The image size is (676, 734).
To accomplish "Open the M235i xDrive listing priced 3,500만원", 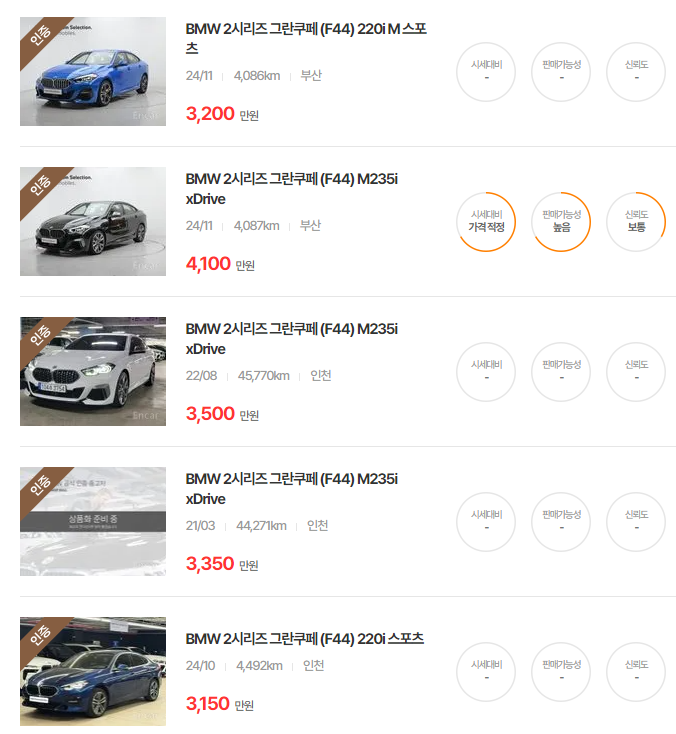I will pos(291,339).
